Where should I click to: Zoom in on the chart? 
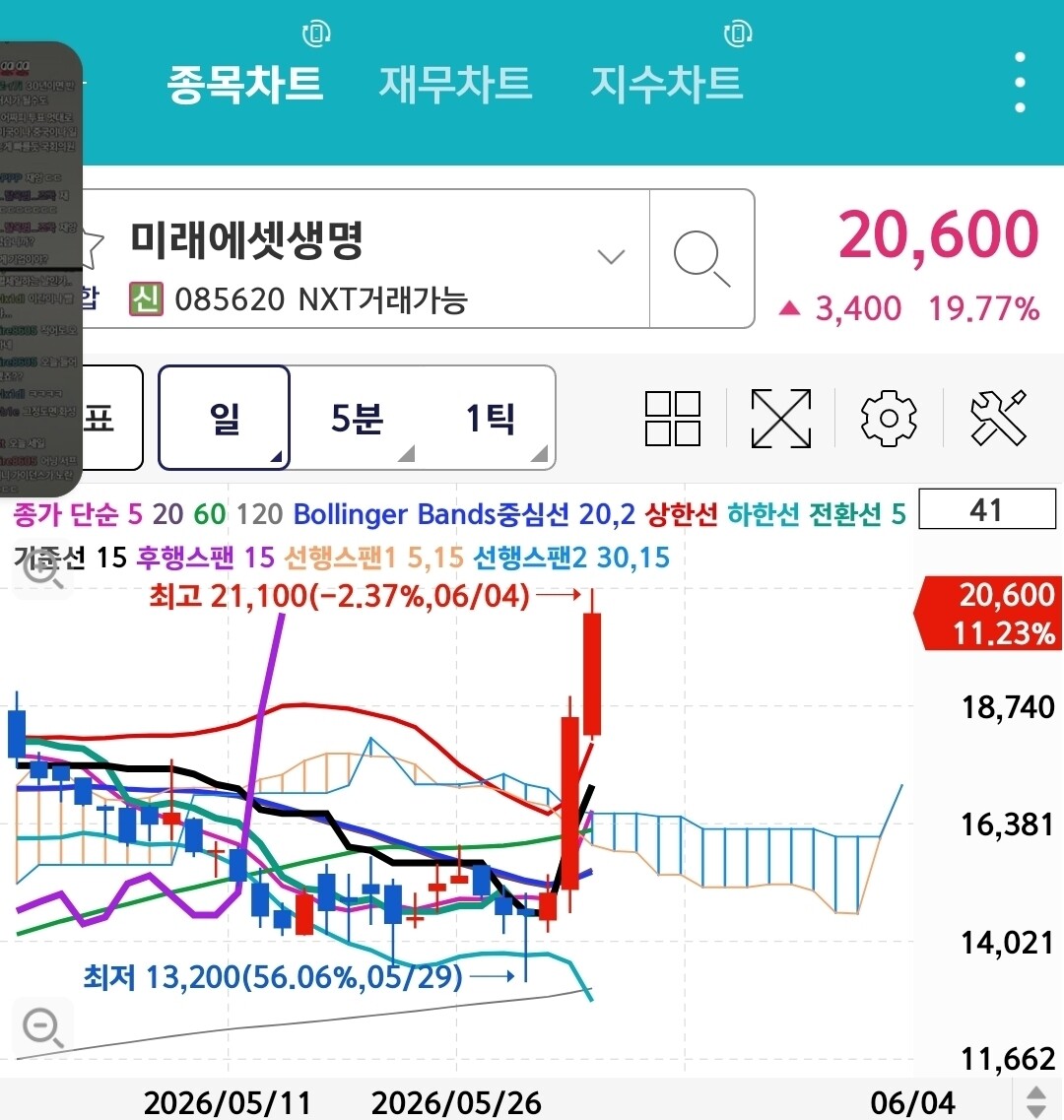pyautogui.click(x=43, y=568)
